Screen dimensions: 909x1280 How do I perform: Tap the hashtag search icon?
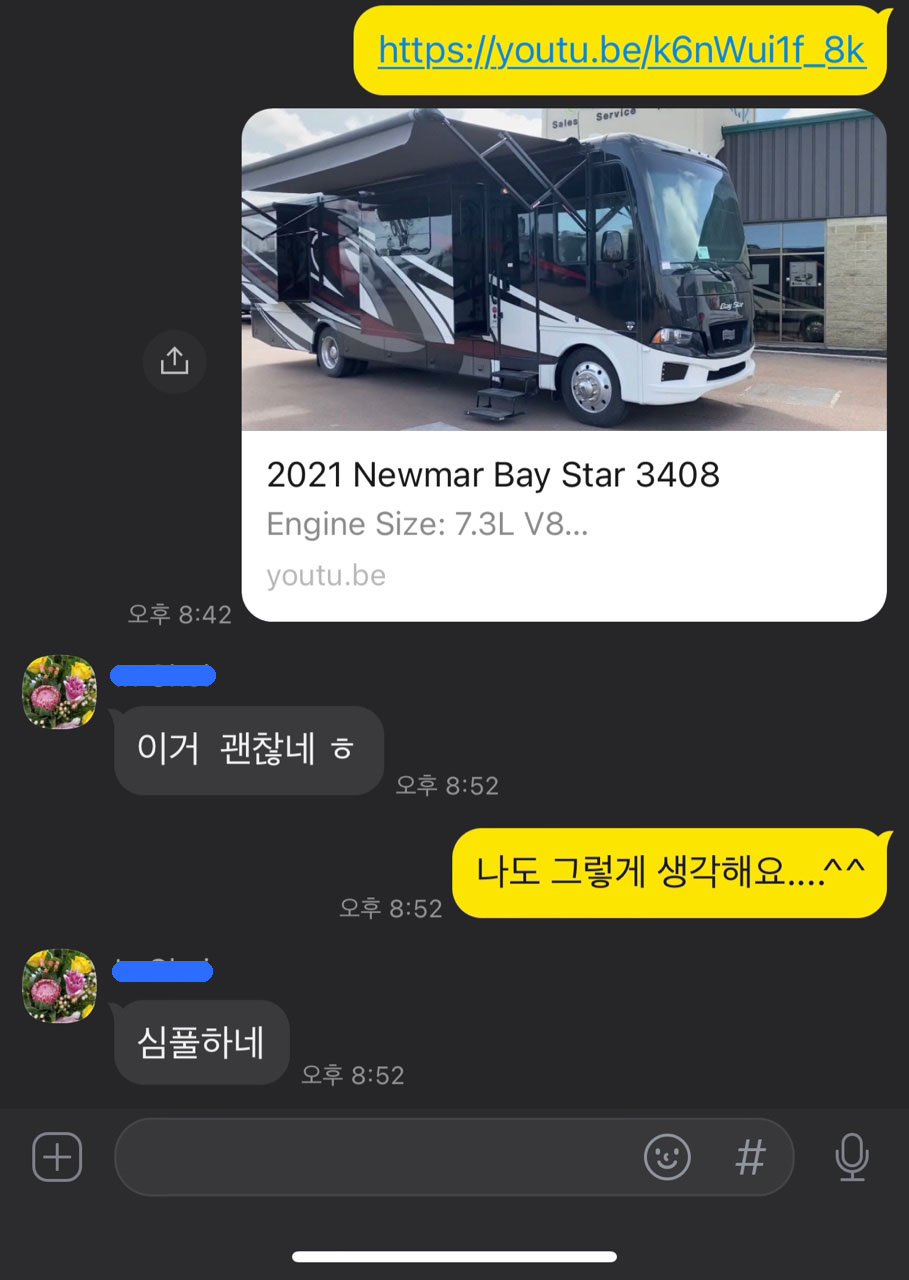[750, 1158]
